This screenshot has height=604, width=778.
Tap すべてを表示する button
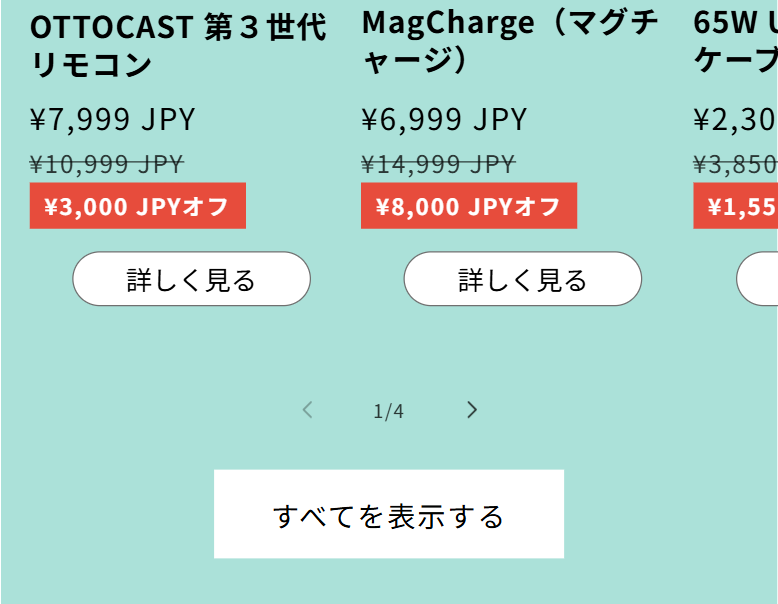click(389, 514)
